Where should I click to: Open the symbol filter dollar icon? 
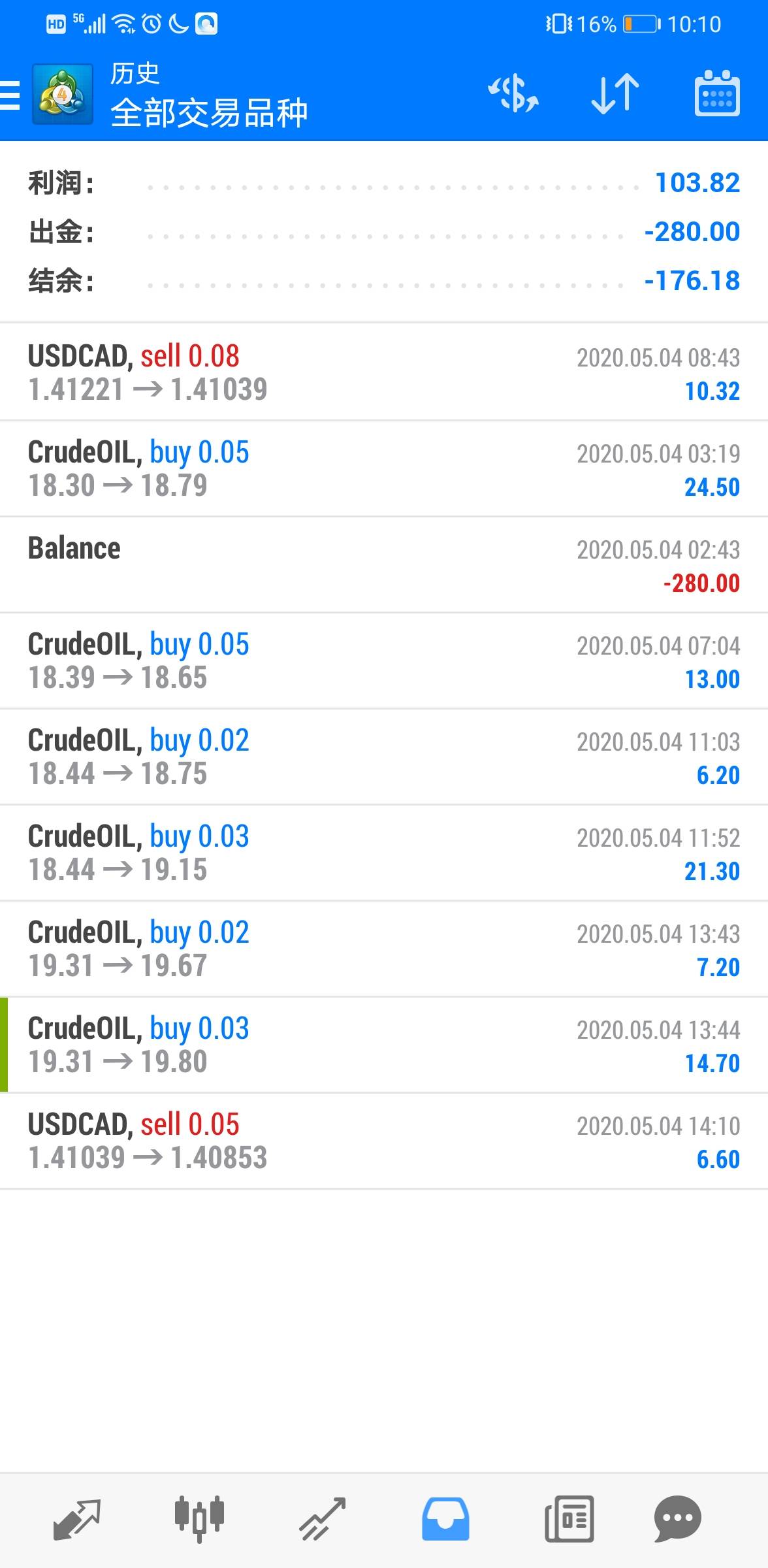coord(513,94)
